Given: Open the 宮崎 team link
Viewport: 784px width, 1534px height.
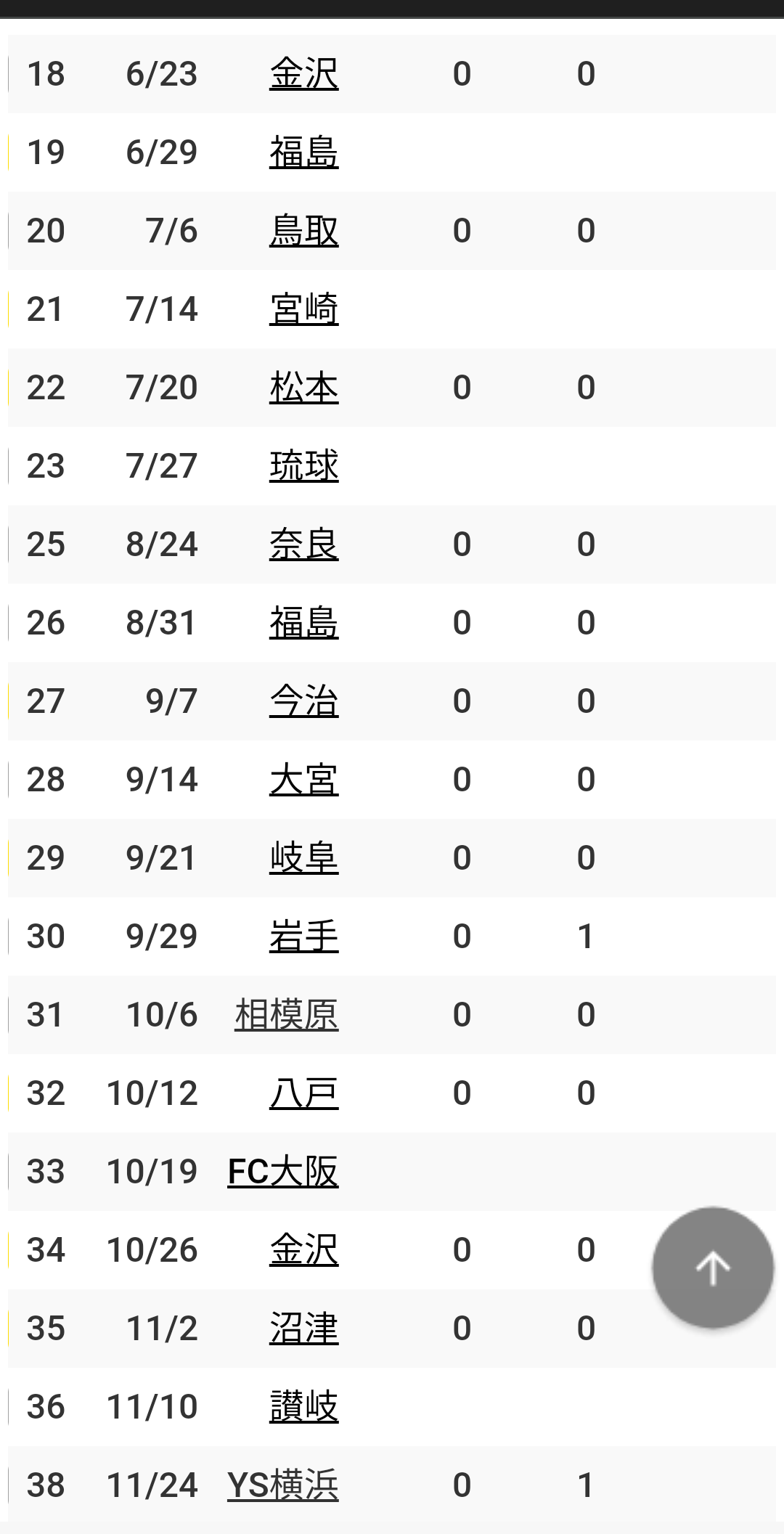Looking at the screenshot, I should click(304, 309).
